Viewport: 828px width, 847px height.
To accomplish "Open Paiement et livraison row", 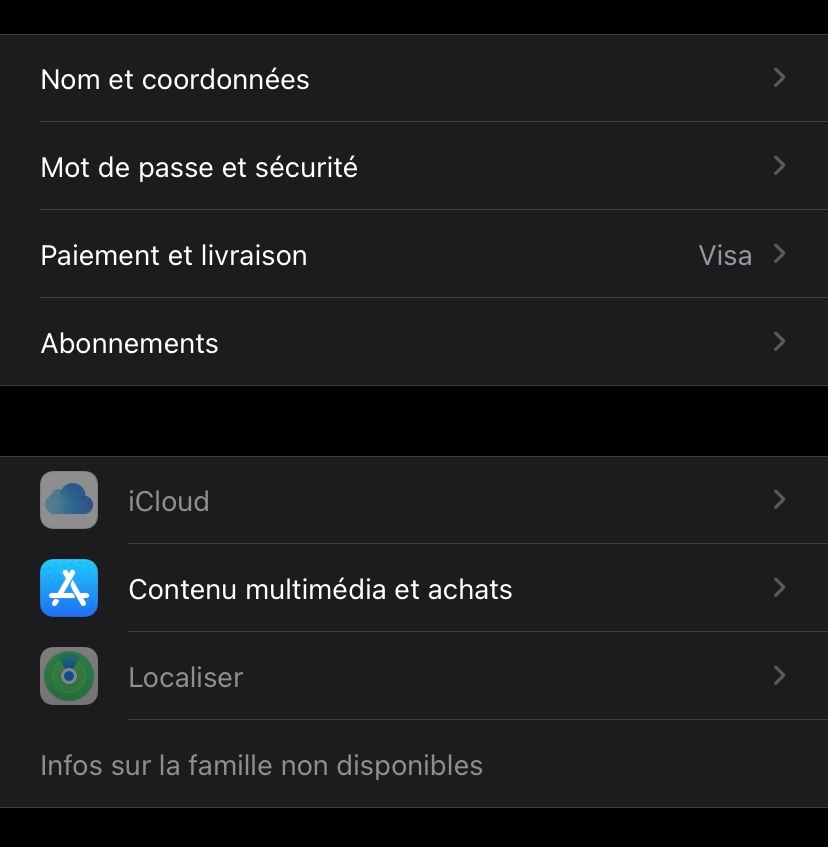I will click(414, 255).
